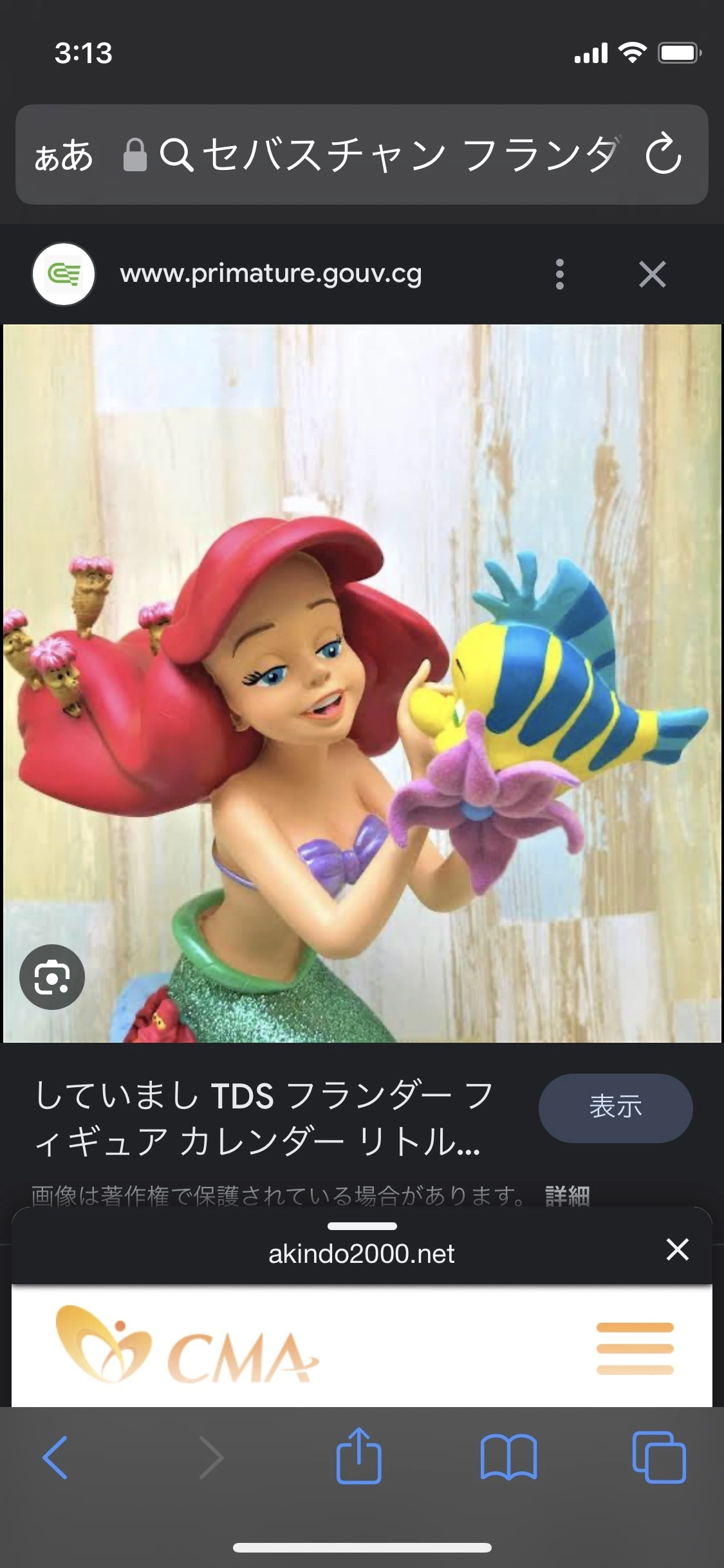Tap the Safari address bar
This screenshot has width=724, height=1568.
(x=386, y=155)
